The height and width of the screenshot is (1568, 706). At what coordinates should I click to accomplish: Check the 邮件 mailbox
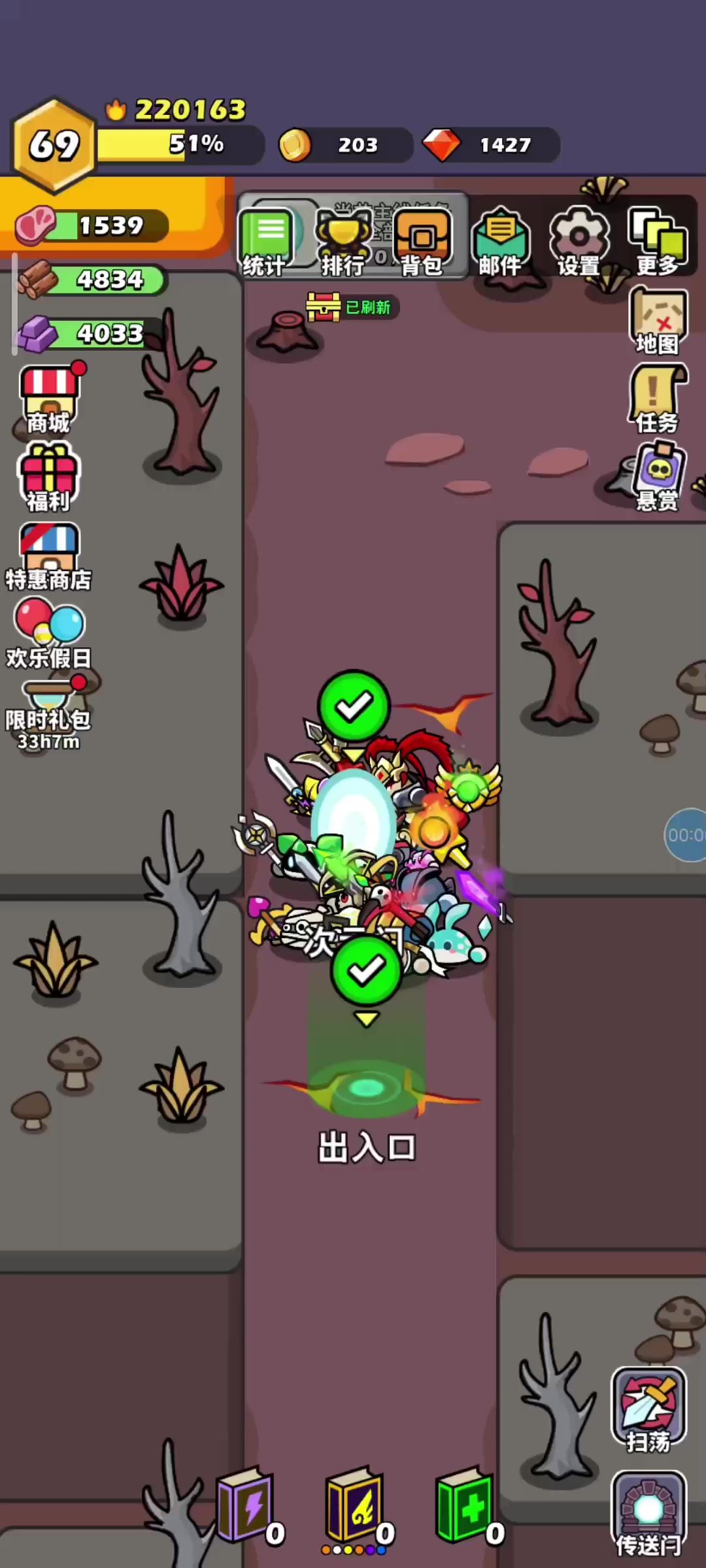pos(500,241)
